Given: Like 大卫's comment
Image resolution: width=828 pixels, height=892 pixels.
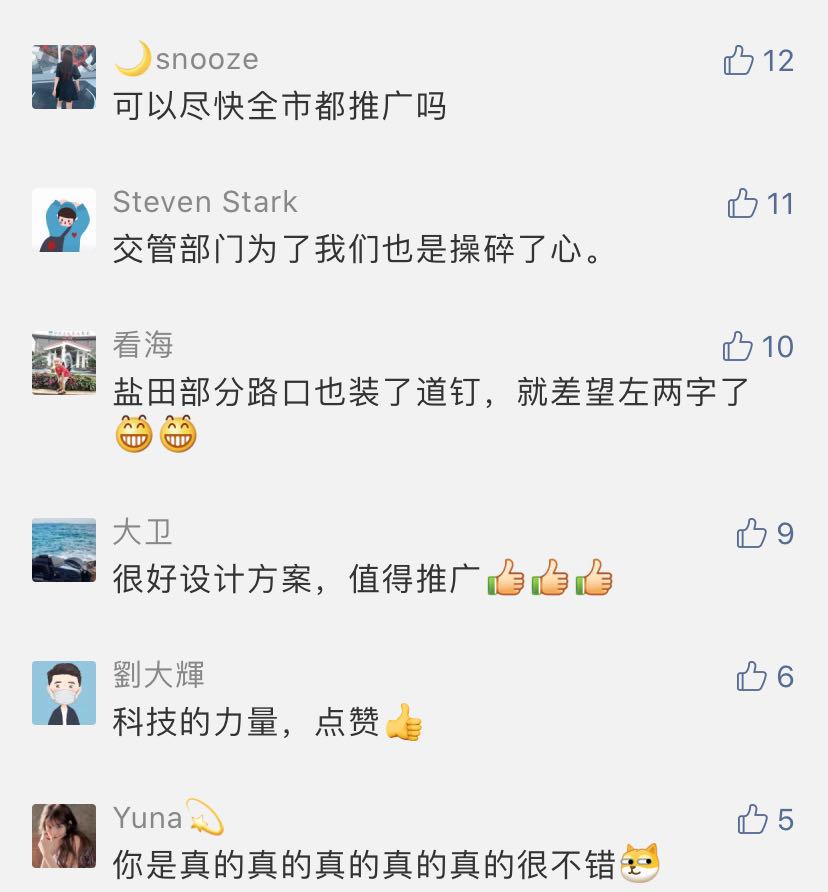Looking at the screenshot, I should 751,534.
